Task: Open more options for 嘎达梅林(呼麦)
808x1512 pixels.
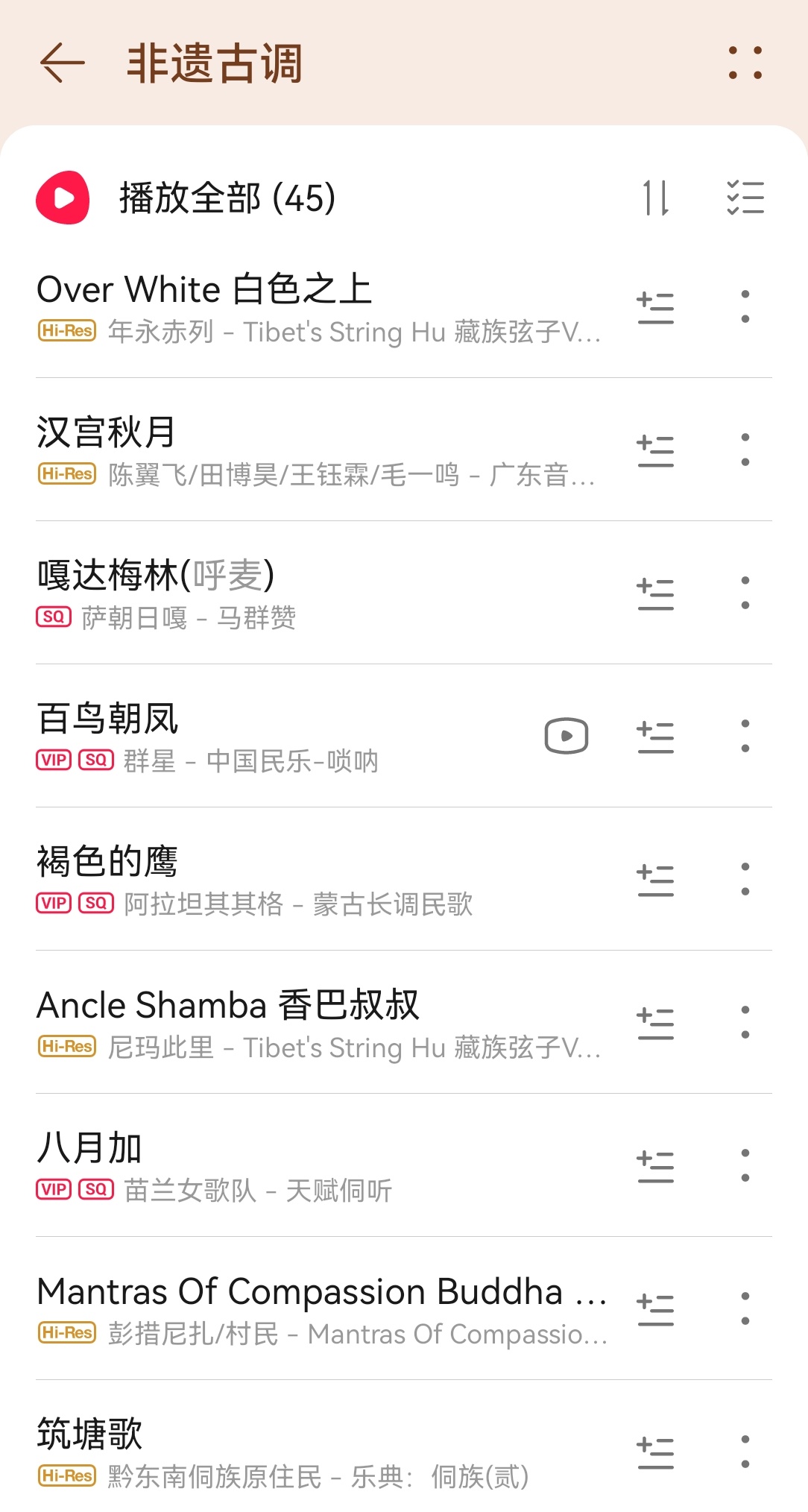Action: [745, 593]
